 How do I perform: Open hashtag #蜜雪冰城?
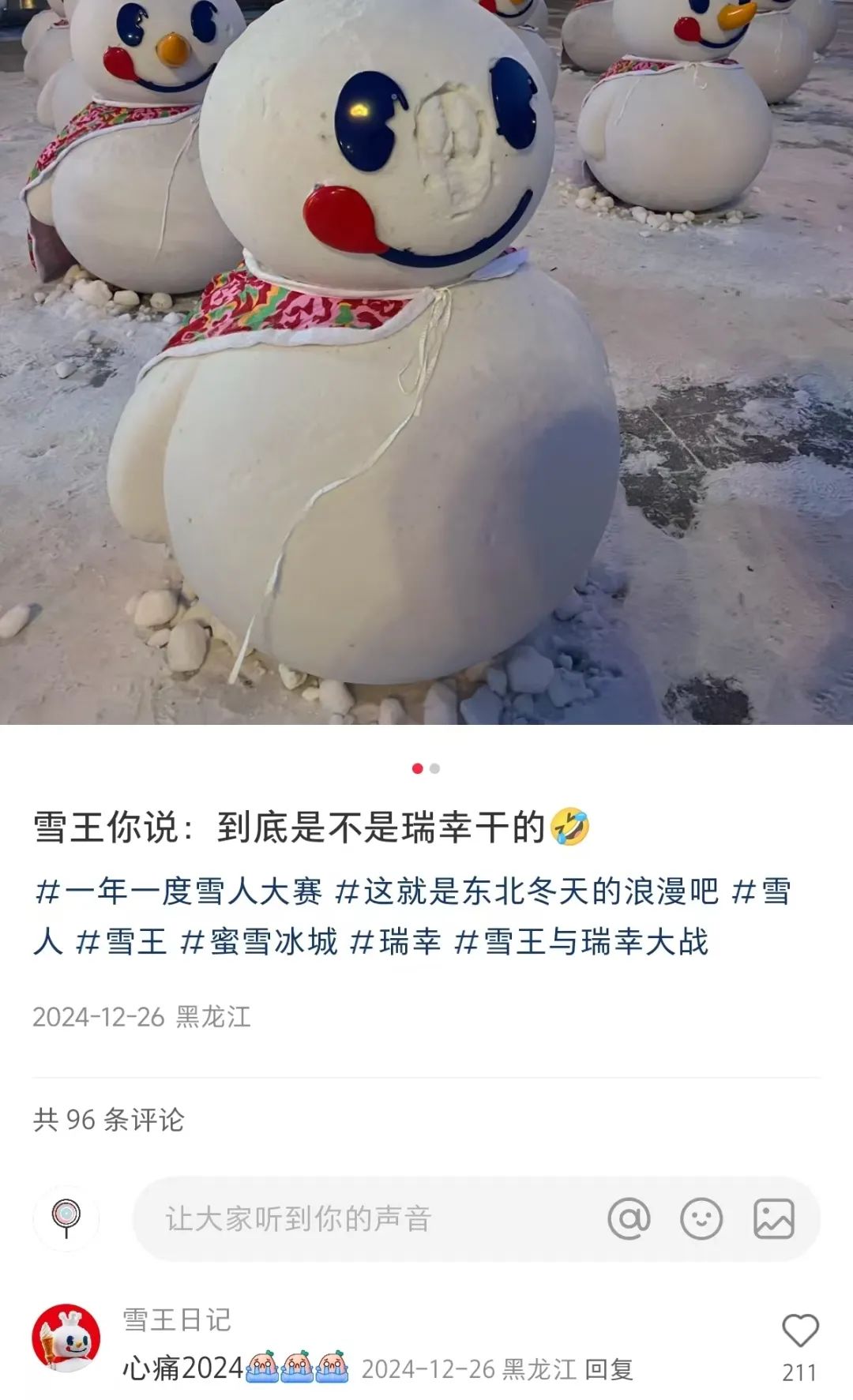pos(259,942)
